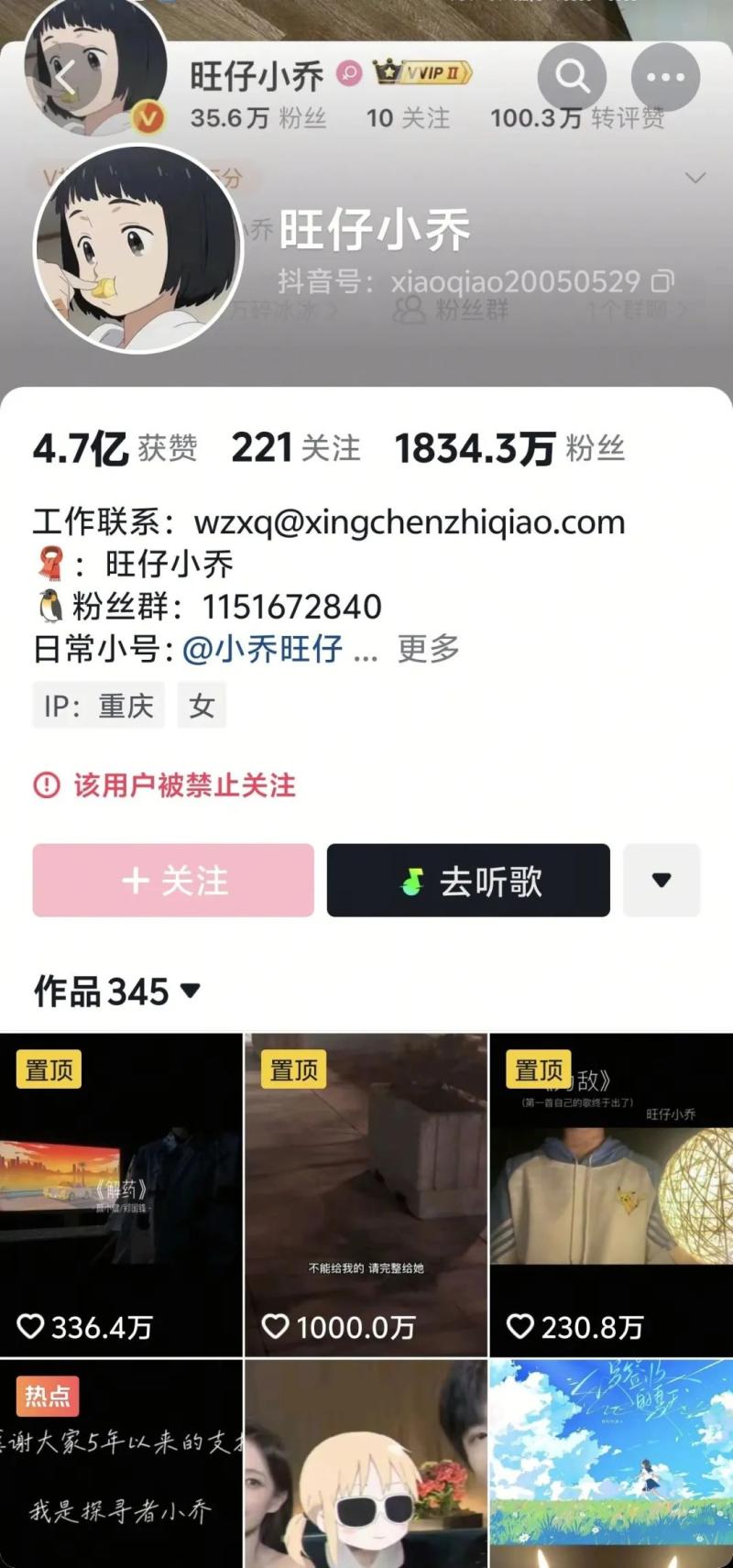Expand the header chevron under the overflow menu

[695, 178]
